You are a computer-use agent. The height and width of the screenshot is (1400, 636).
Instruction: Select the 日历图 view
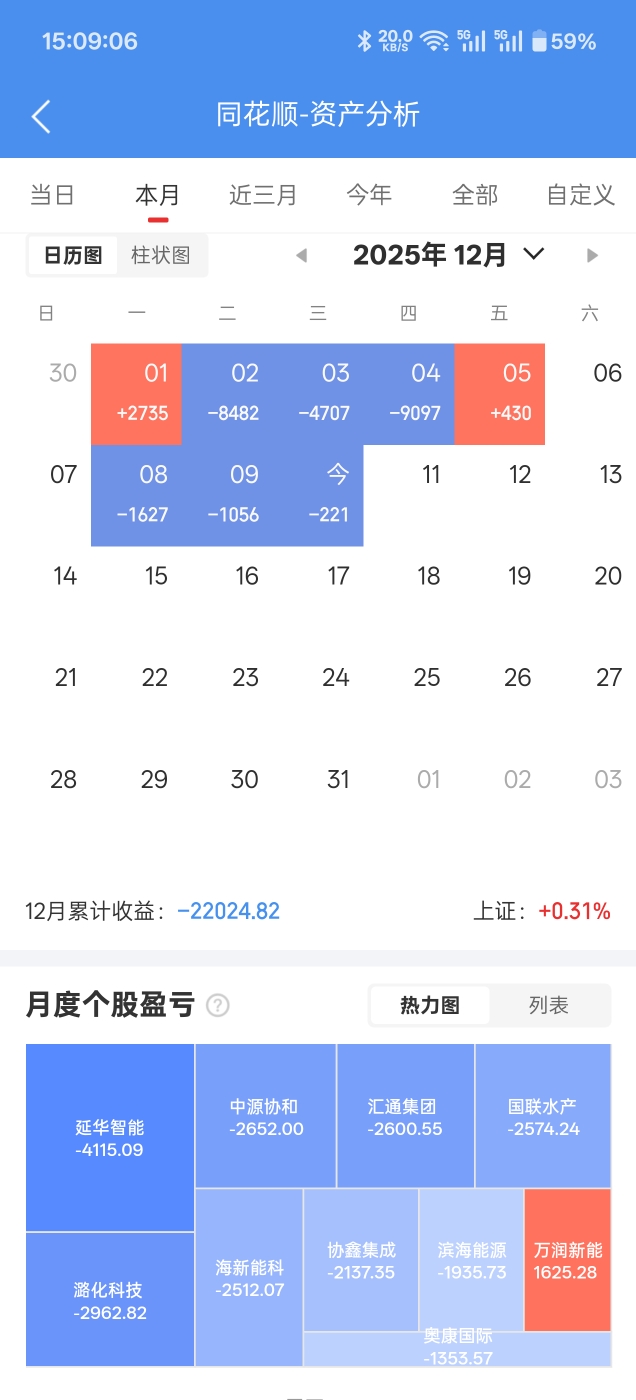pos(73,255)
